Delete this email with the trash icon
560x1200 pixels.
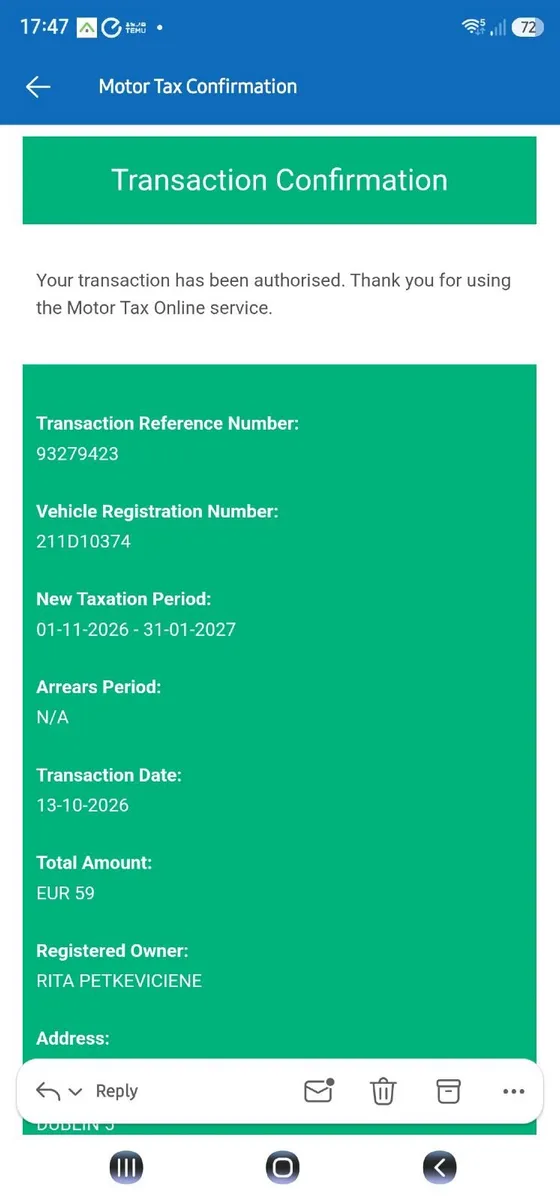[x=383, y=1091]
